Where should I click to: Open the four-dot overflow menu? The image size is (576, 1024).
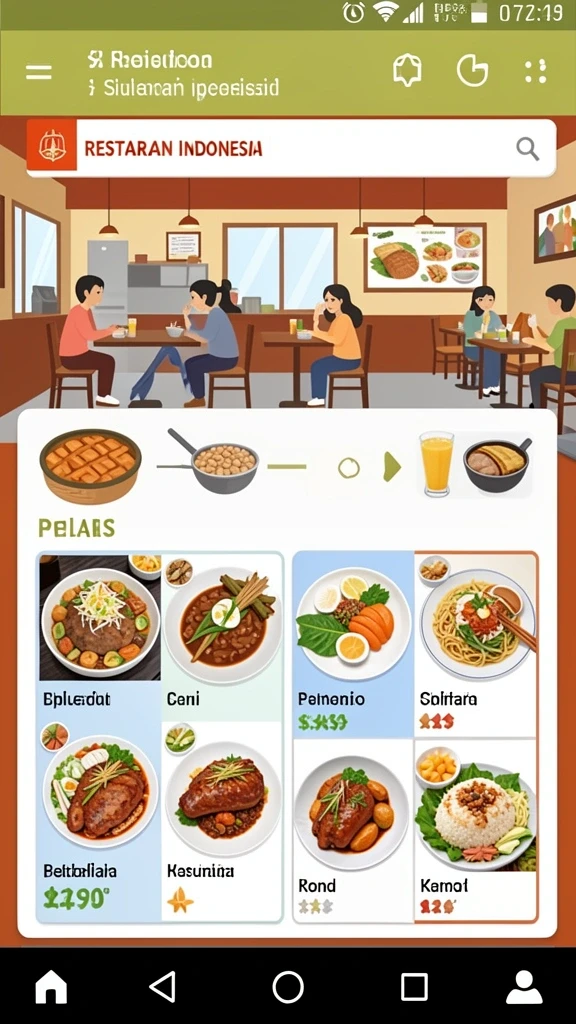click(x=536, y=71)
